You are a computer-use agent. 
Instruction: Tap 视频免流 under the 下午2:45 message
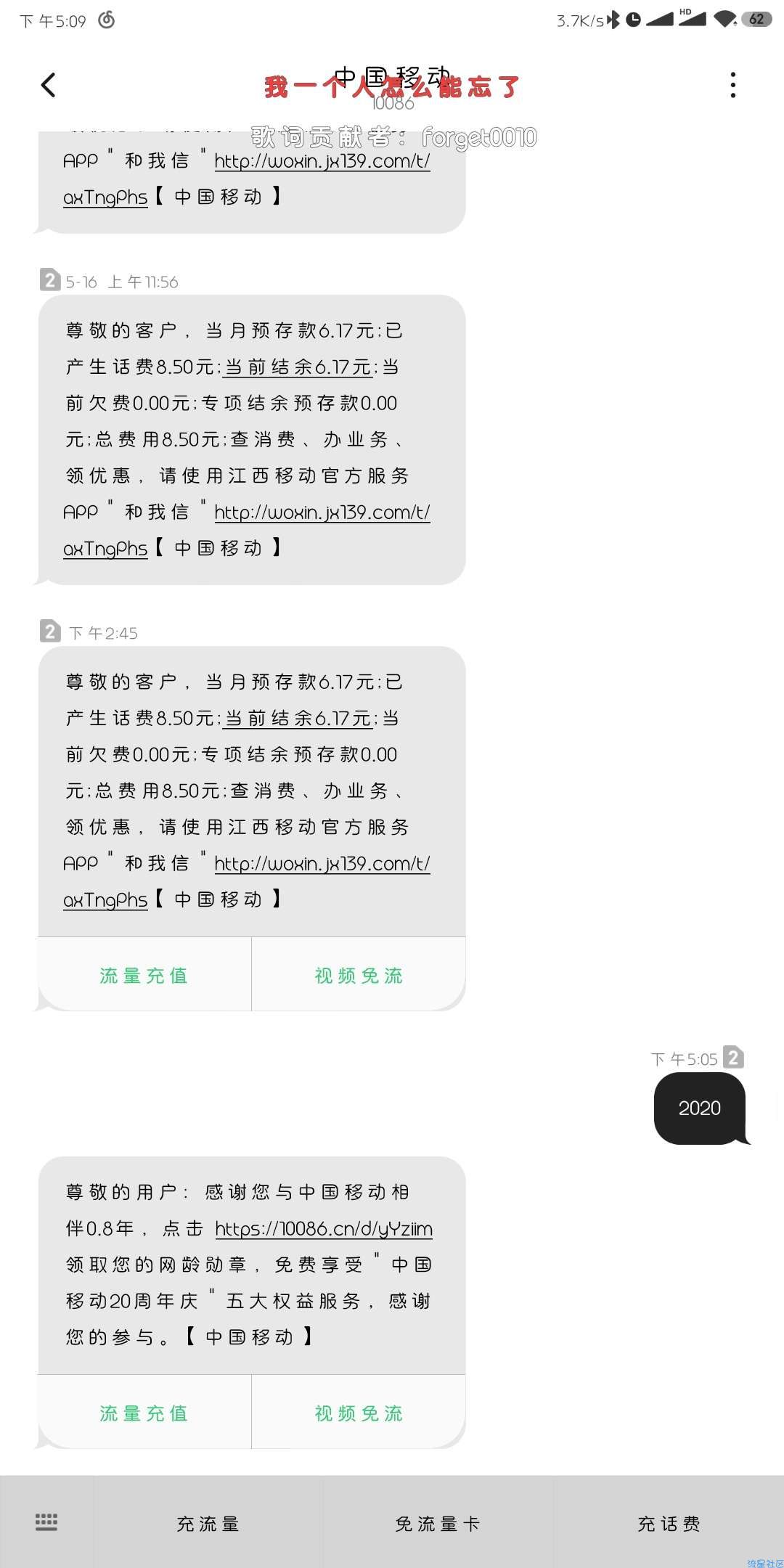tap(359, 975)
